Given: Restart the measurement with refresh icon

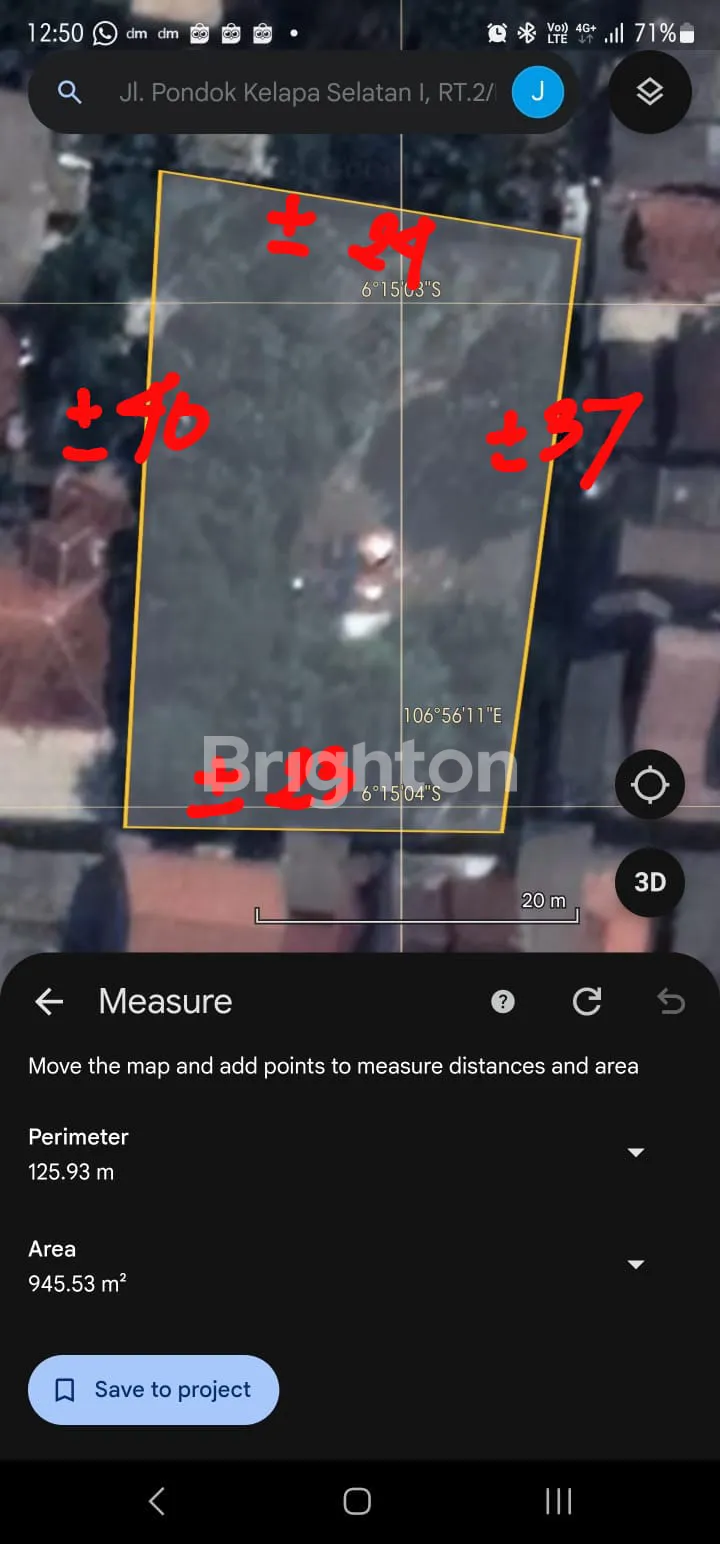Looking at the screenshot, I should [587, 1001].
